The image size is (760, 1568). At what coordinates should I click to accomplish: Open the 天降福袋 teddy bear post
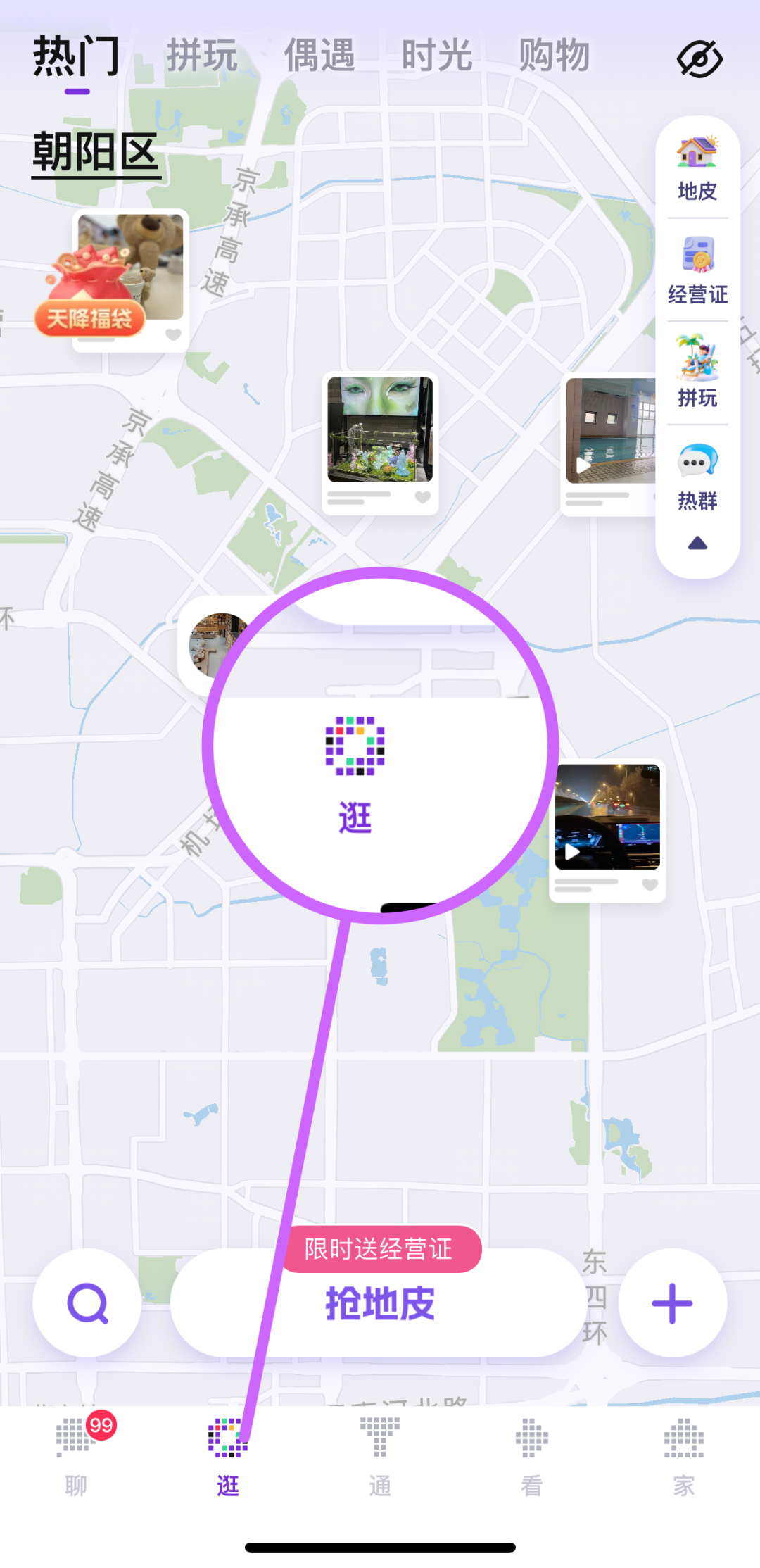tap(131, 271)
